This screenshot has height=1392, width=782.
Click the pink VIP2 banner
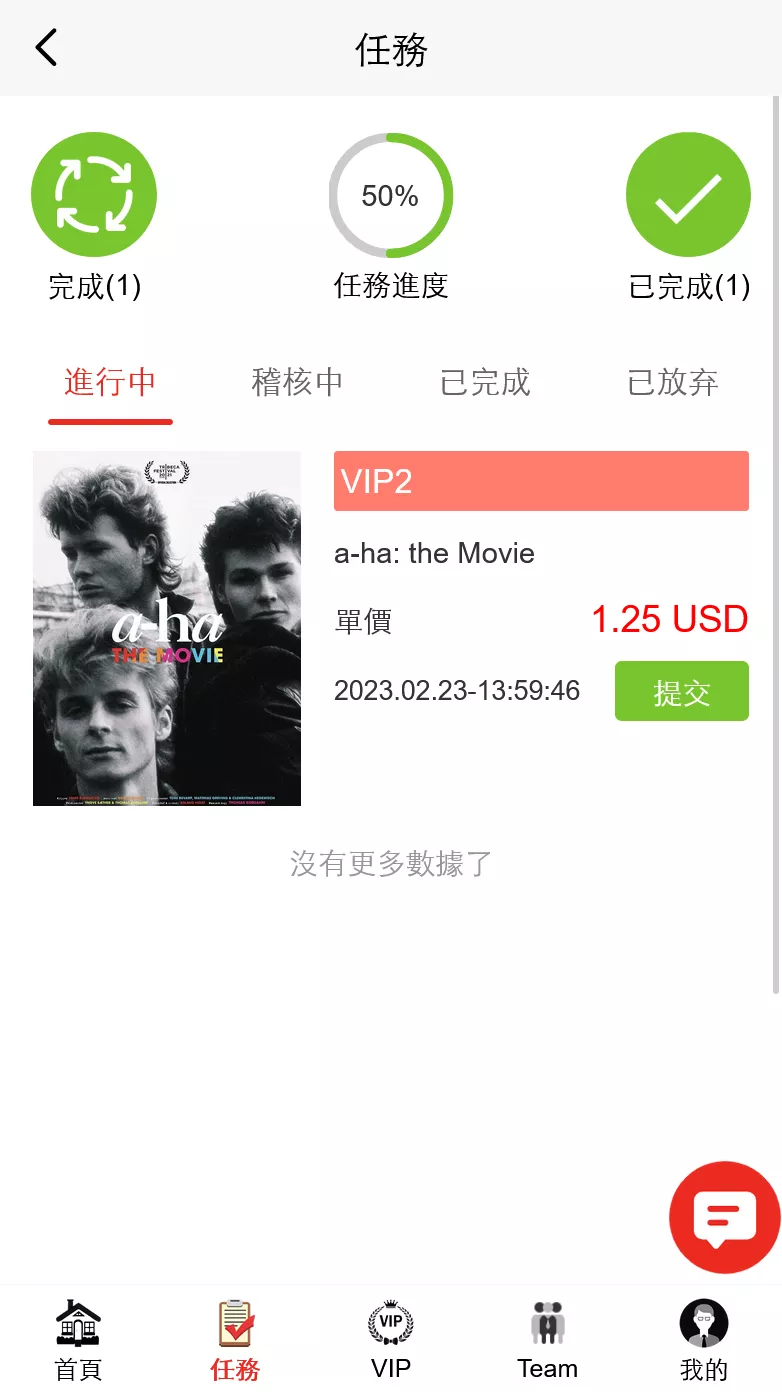point(541,481)
